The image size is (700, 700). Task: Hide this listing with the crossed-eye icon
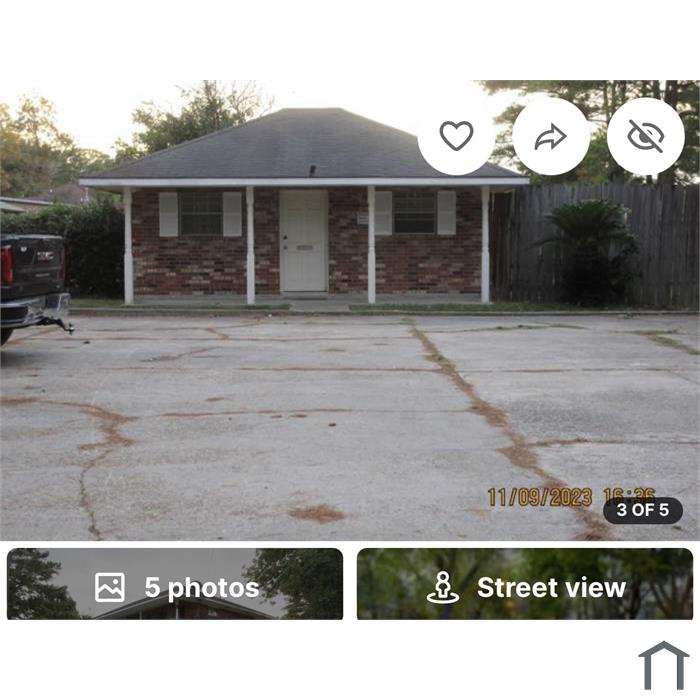[x=646, y=136]
